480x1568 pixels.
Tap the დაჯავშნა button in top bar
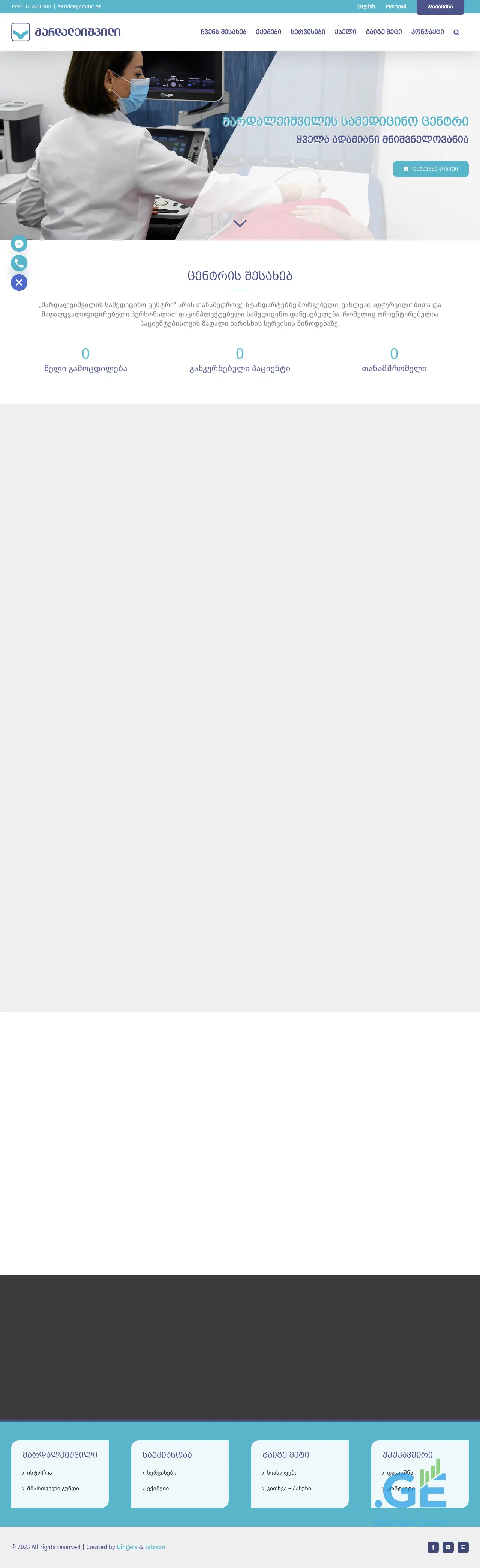pyautogui.click(x=440, y=7)
